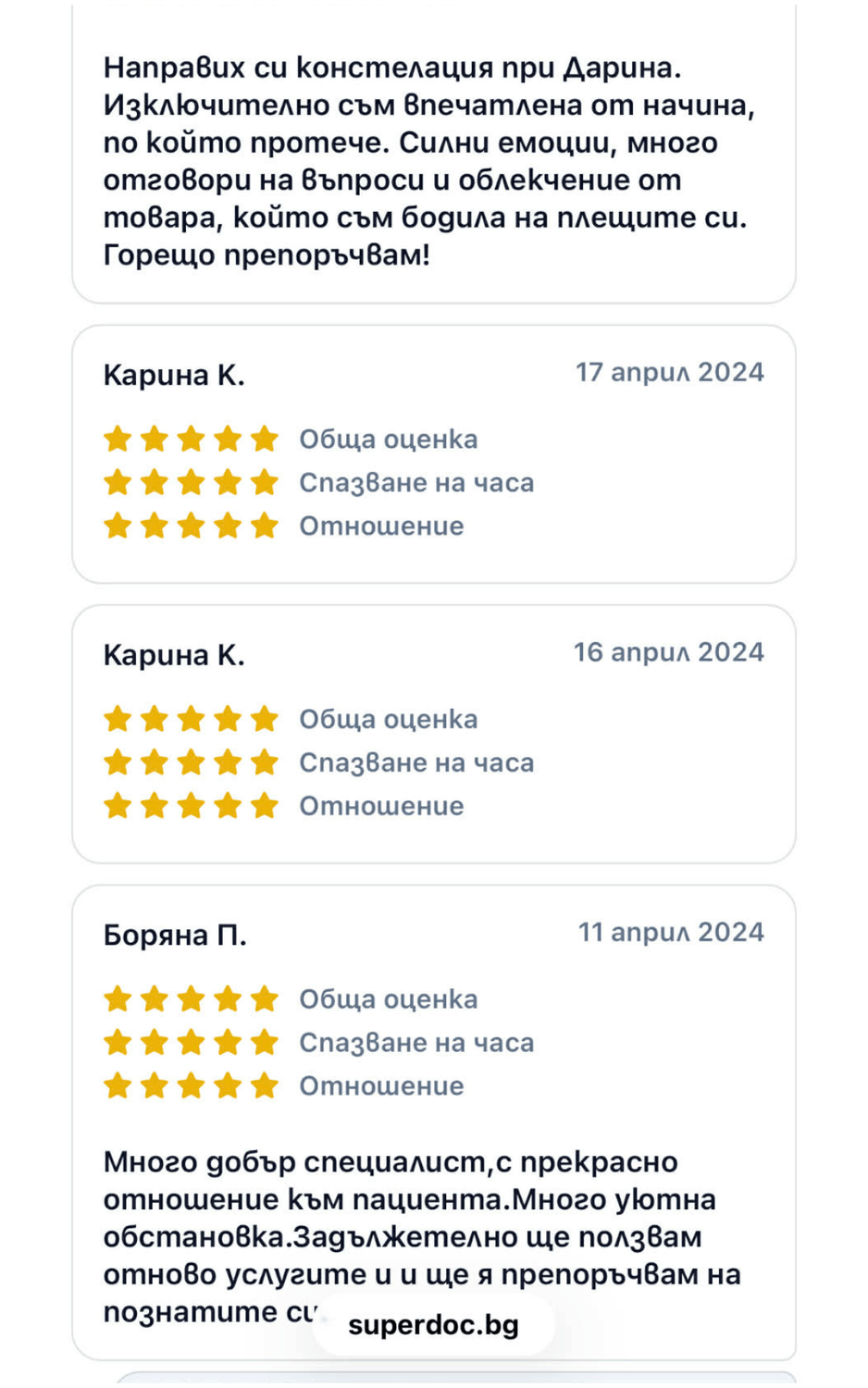This screenshot has height=1388, width=868.
Task: Tap the superdoc.bg address bar pill
Action: point(433,1325)
